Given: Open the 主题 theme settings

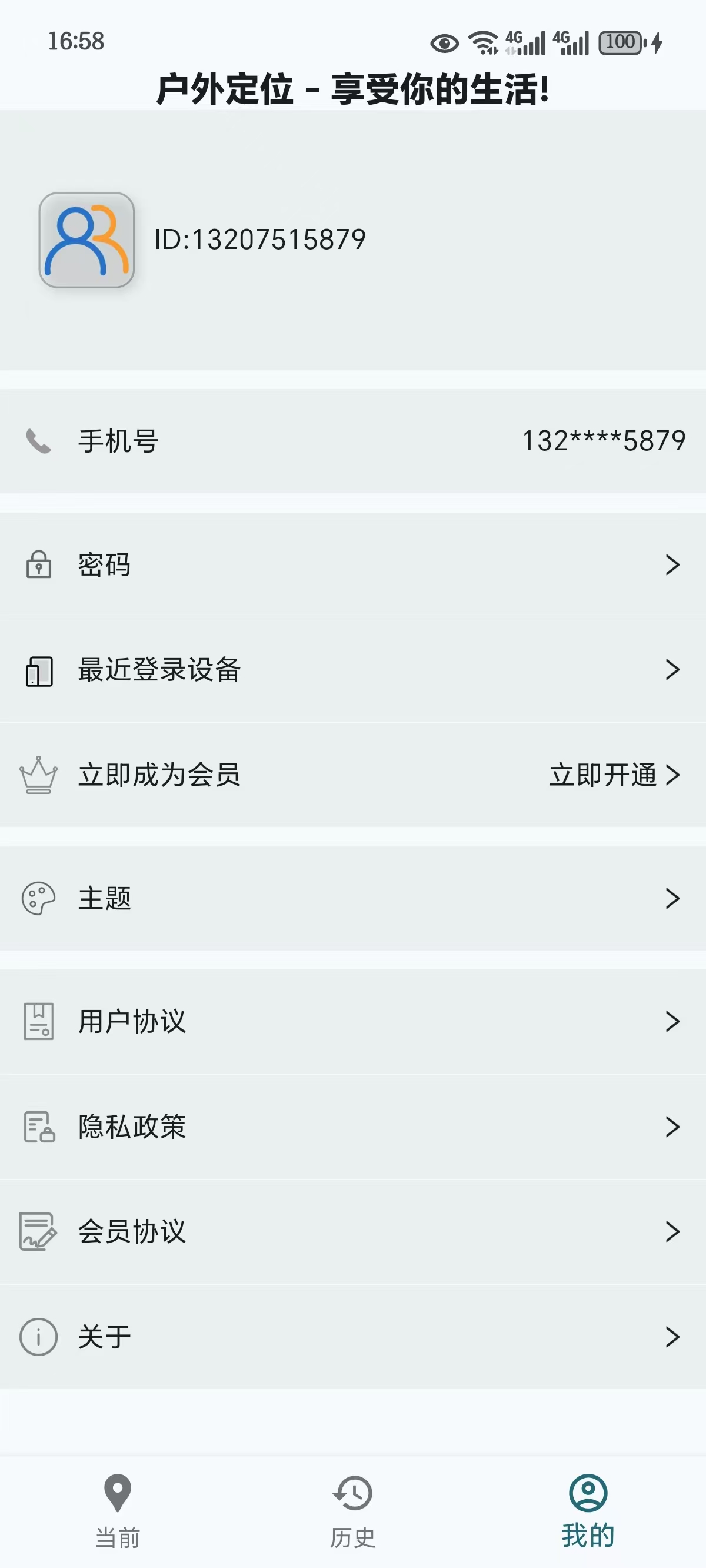Looking at the screenshot, I should click(353, 898).
